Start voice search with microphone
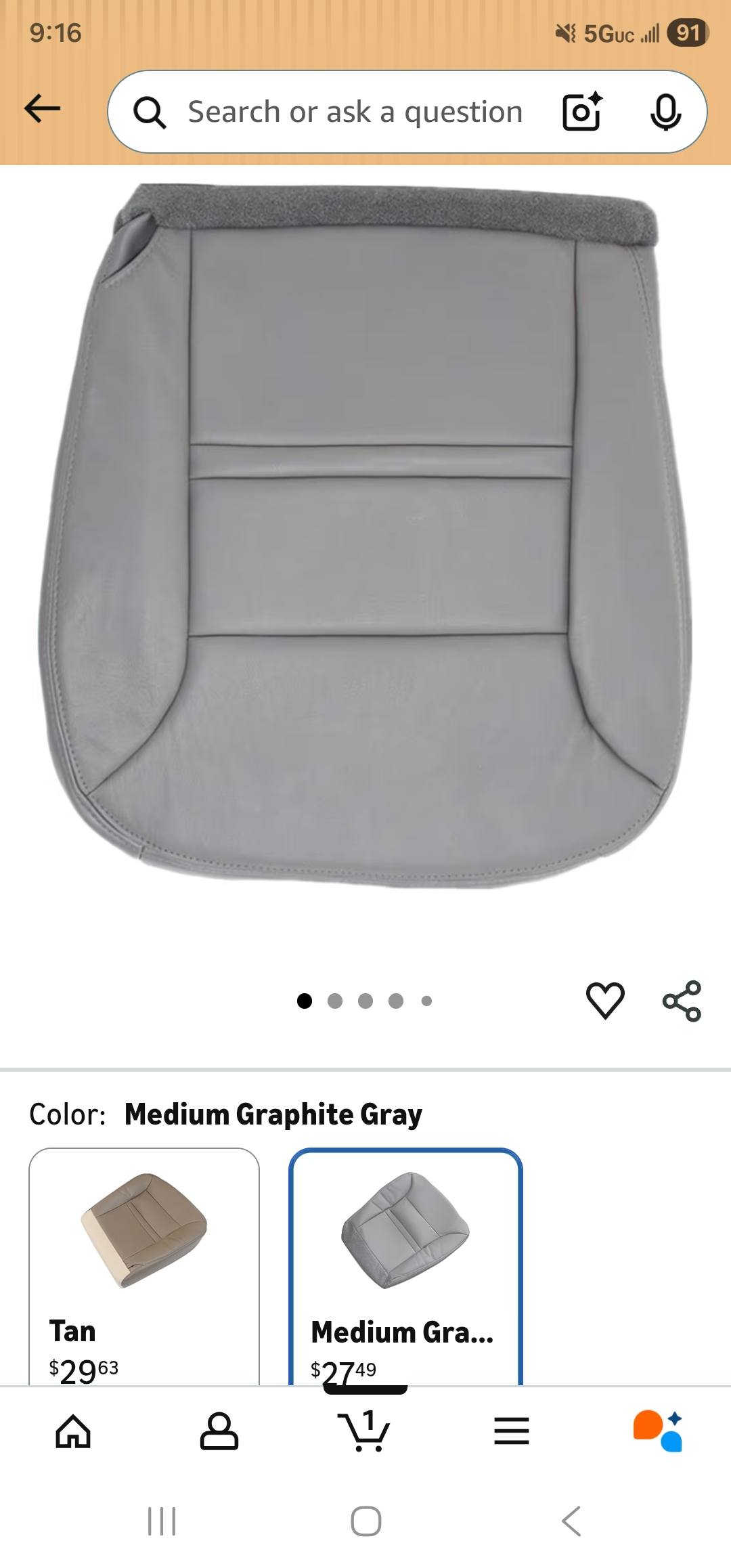The image size is (731, 1568). pyautogui.click(x=665, y=112)
